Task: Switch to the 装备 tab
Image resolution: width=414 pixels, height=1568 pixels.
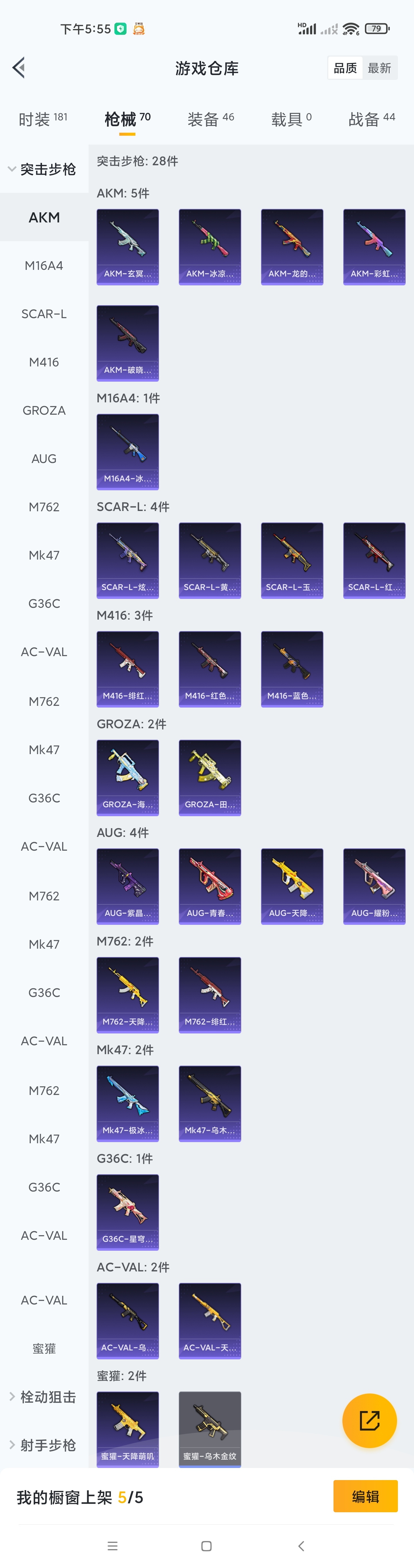Action: point(211,119)
